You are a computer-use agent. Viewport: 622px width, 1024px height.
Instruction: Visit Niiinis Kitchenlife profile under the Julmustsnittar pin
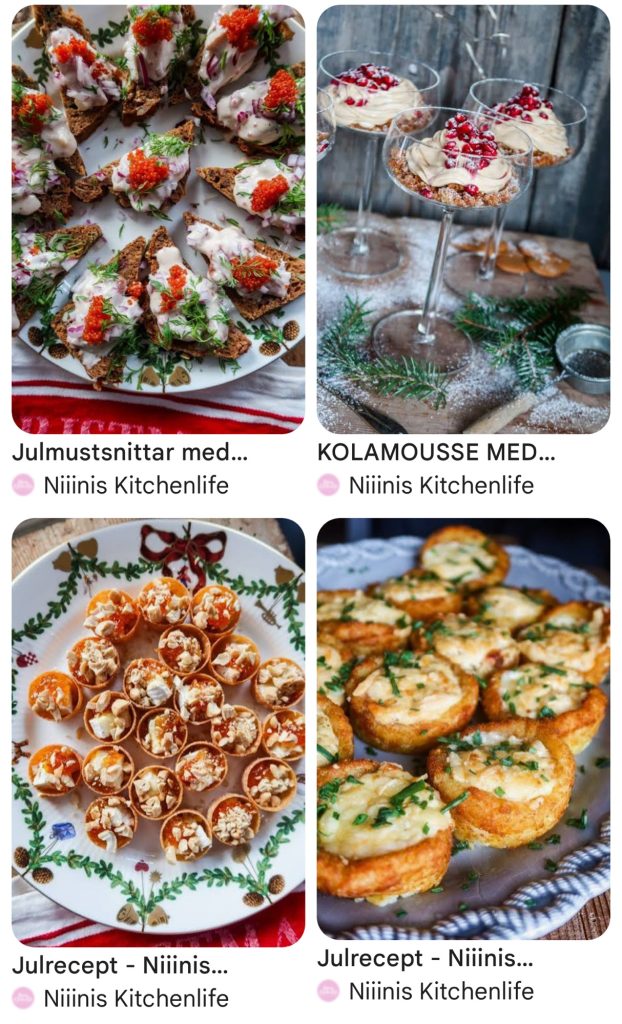point(135,486)
